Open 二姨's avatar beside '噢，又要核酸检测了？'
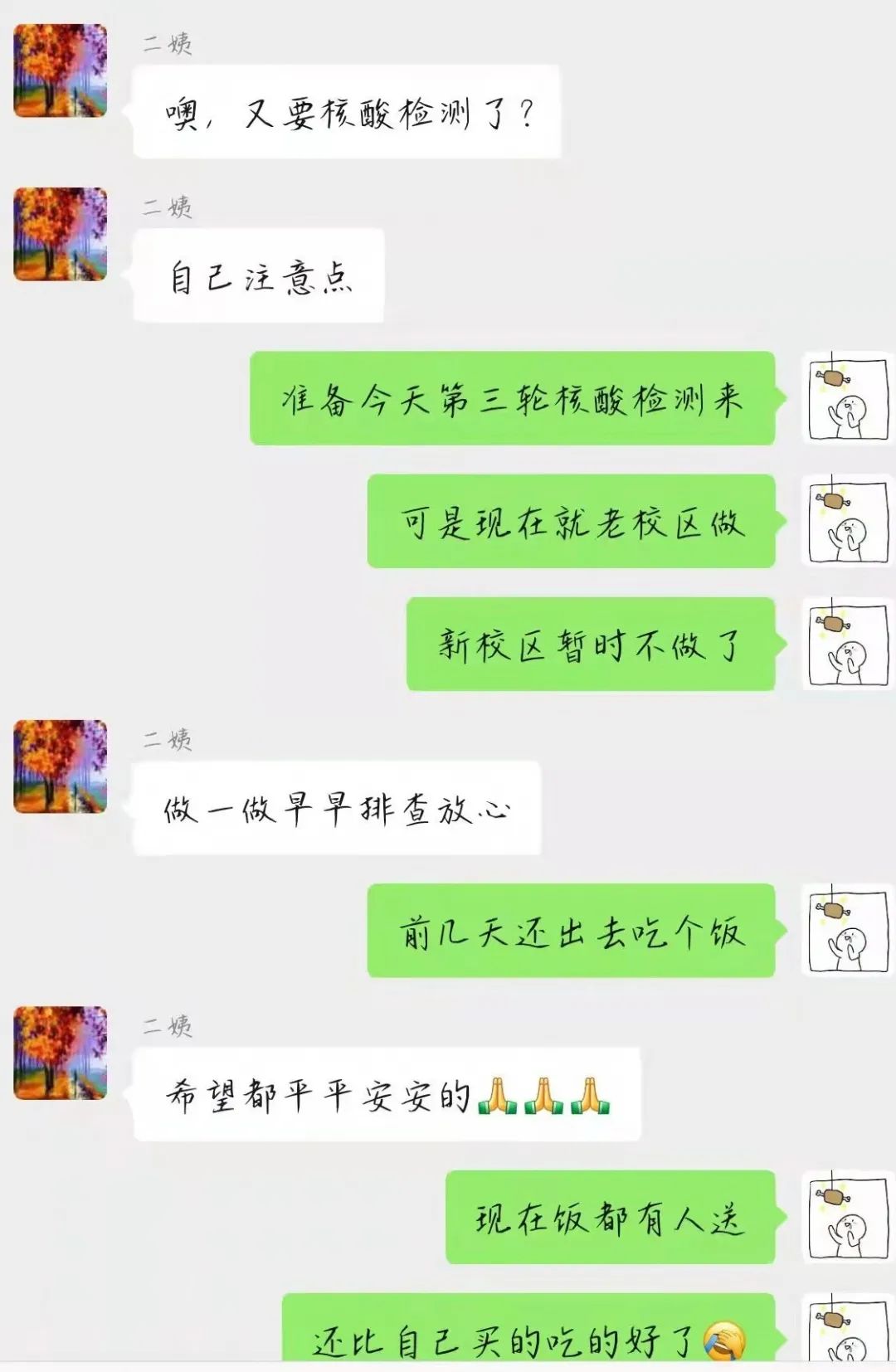The width and height of the screenshot is (896, 1372). (x=61, y=71)
